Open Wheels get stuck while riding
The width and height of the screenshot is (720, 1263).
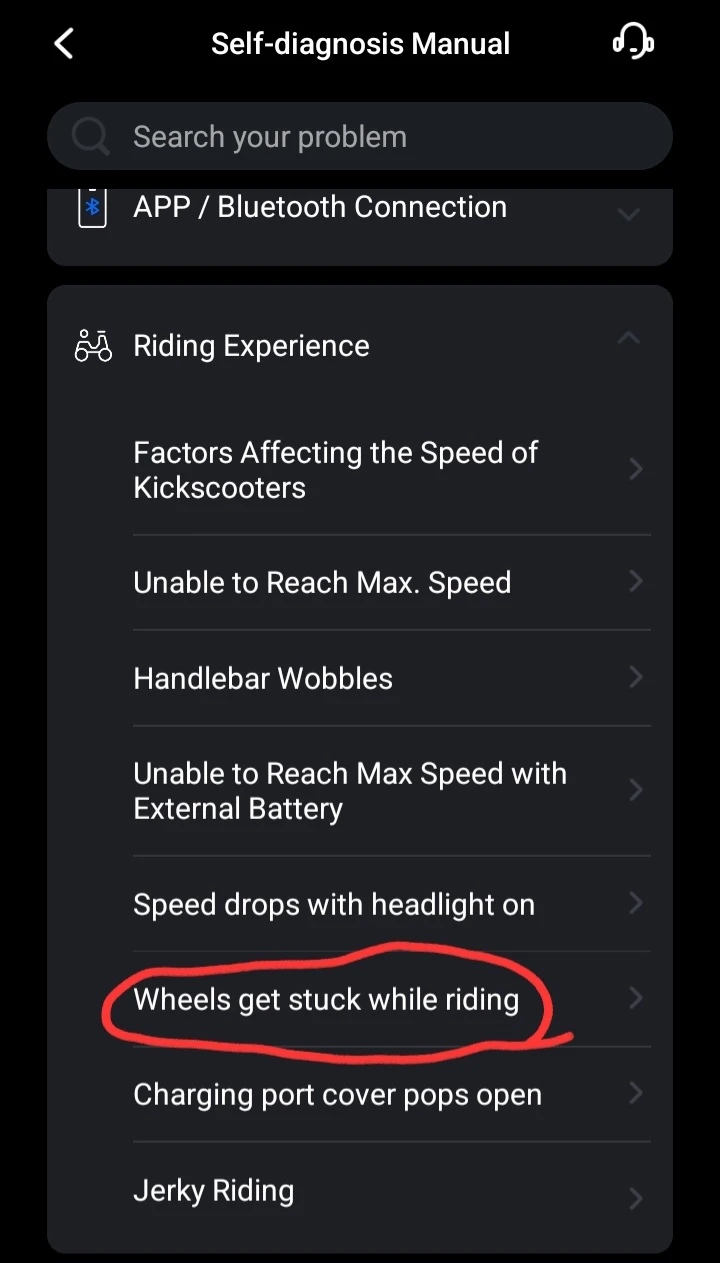tap(392, 999)
